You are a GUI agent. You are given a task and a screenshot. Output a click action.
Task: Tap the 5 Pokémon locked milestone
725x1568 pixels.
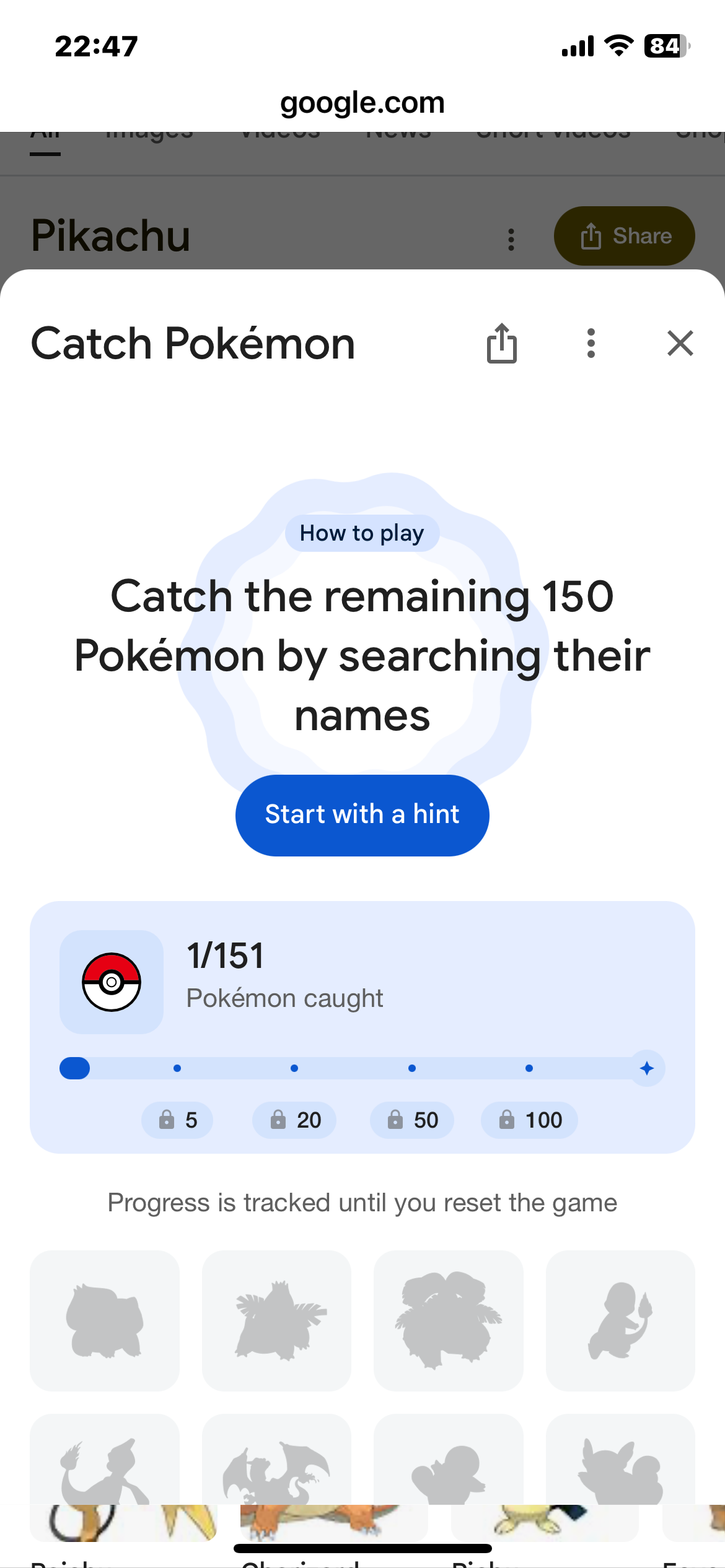177,1120
